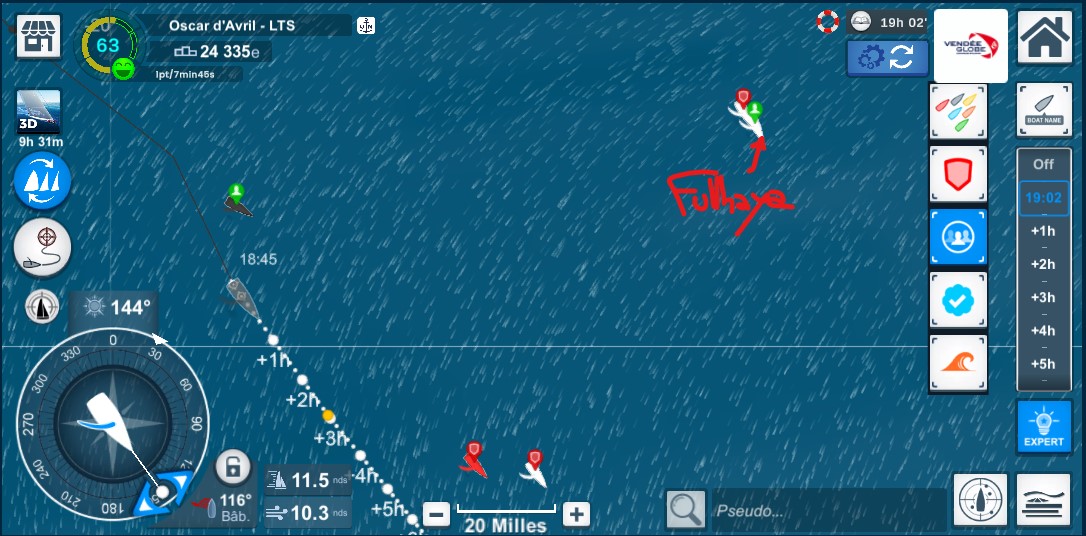Go to the home screen

(1044, 39)
